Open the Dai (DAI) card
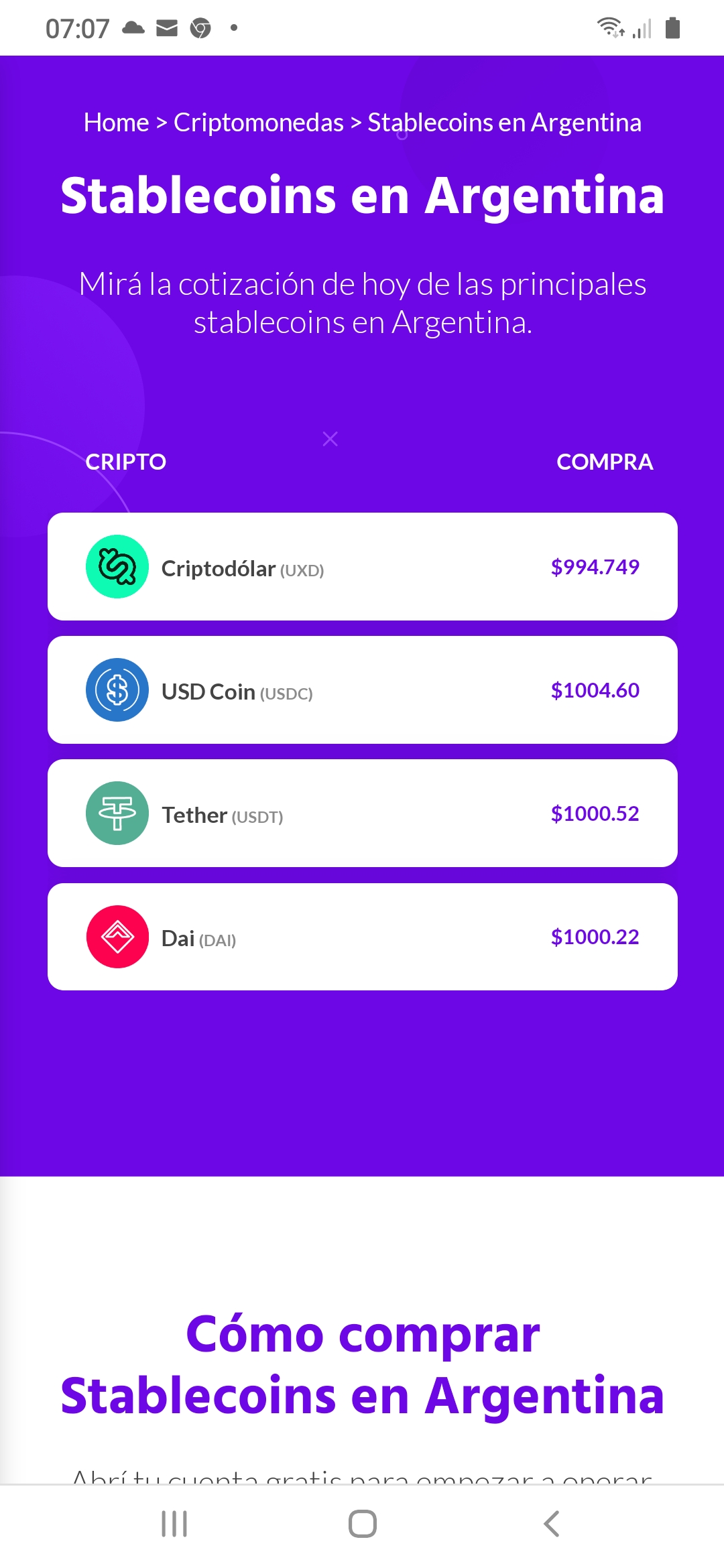Image resolution: width=724 pixels, height=1568 pixels. 362,937
